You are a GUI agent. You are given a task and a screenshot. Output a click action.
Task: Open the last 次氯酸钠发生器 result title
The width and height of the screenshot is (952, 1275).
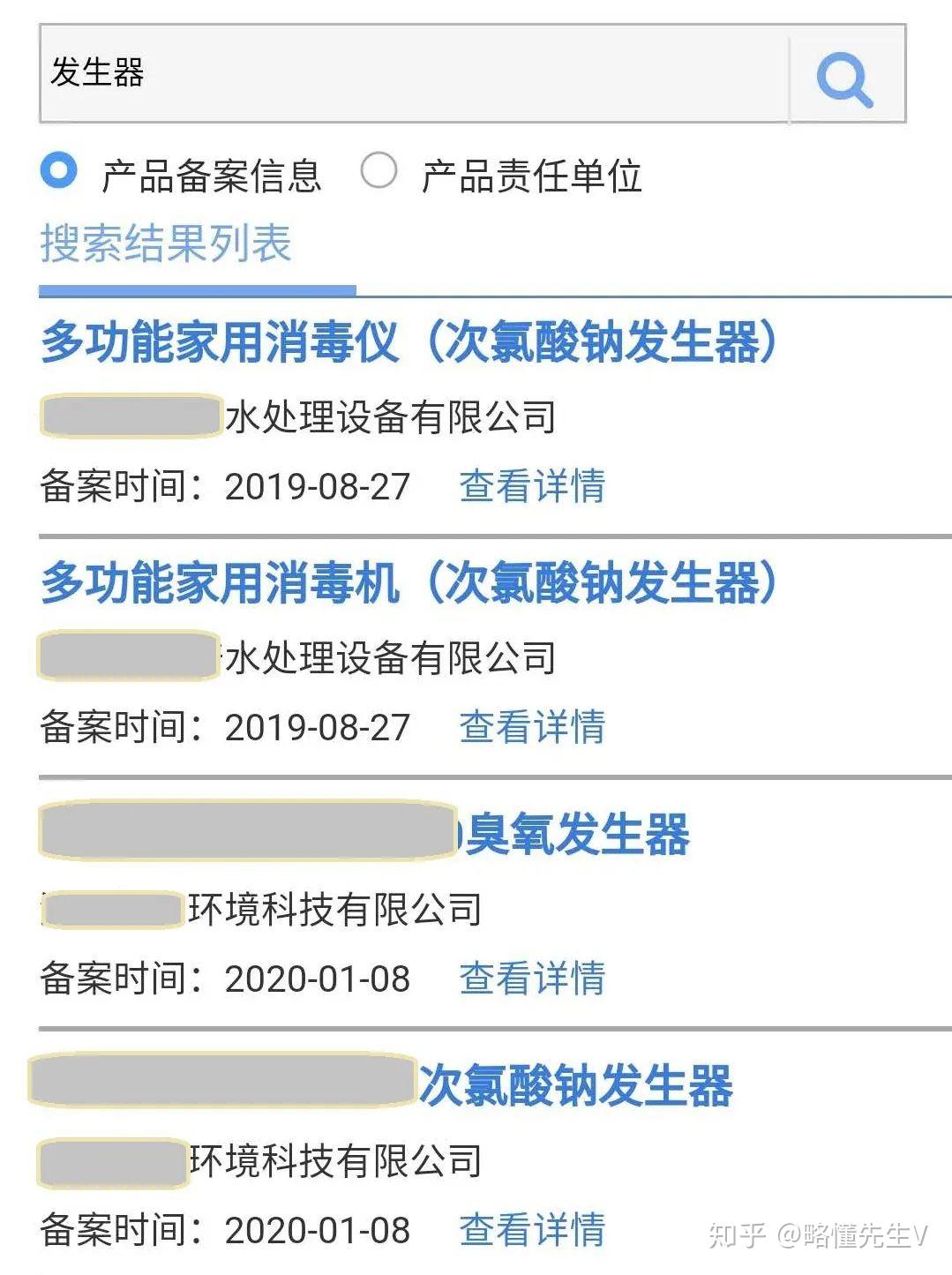575,1085
